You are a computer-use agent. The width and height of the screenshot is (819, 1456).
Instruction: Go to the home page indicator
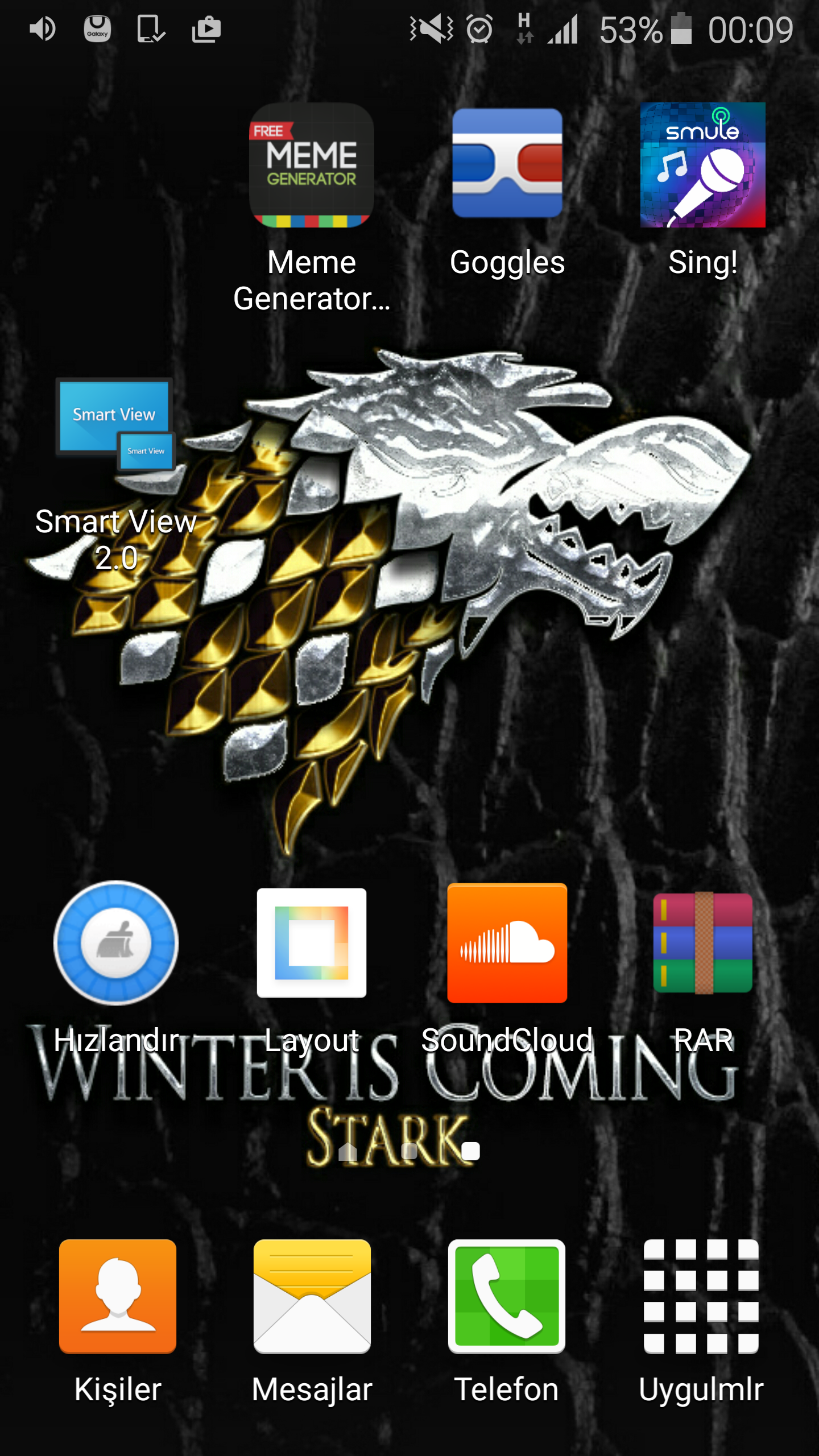coord(348,1151)
